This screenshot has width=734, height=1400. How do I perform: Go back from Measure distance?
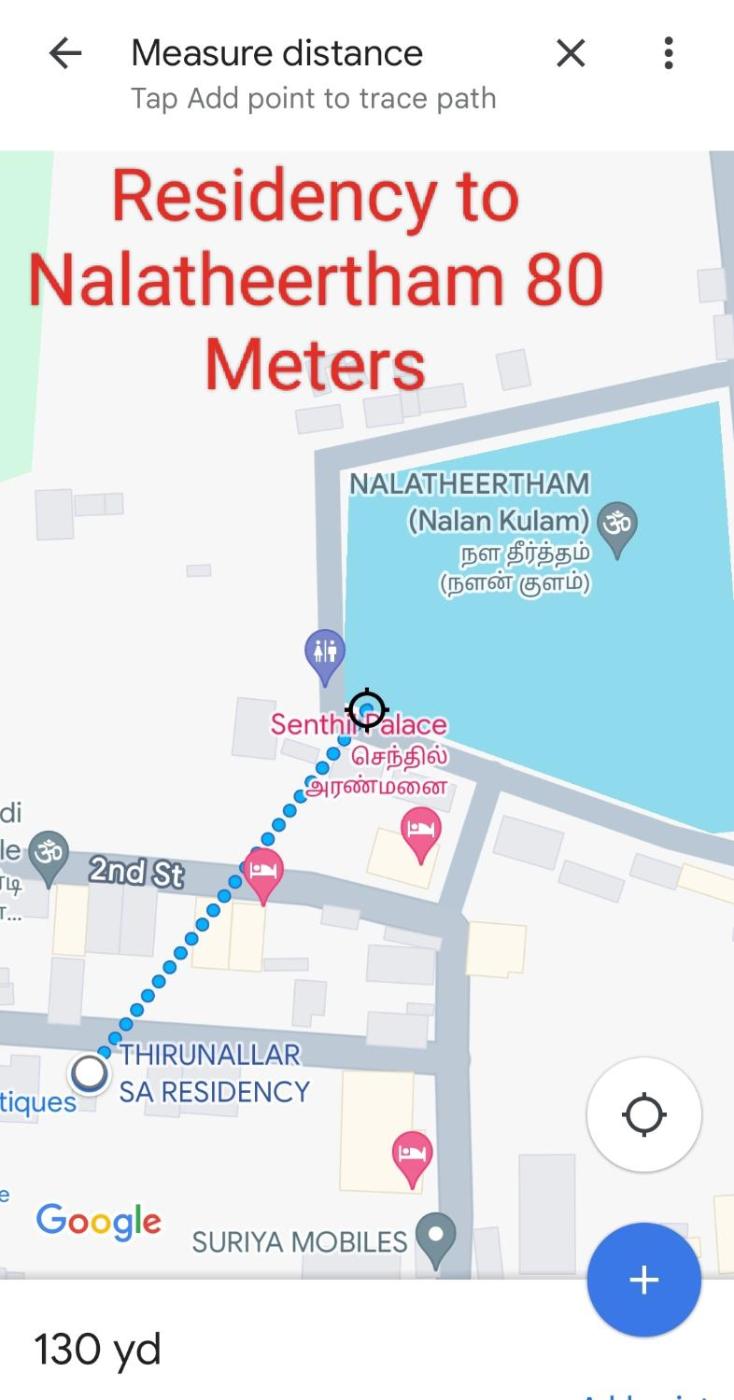(x=65, y=53)
